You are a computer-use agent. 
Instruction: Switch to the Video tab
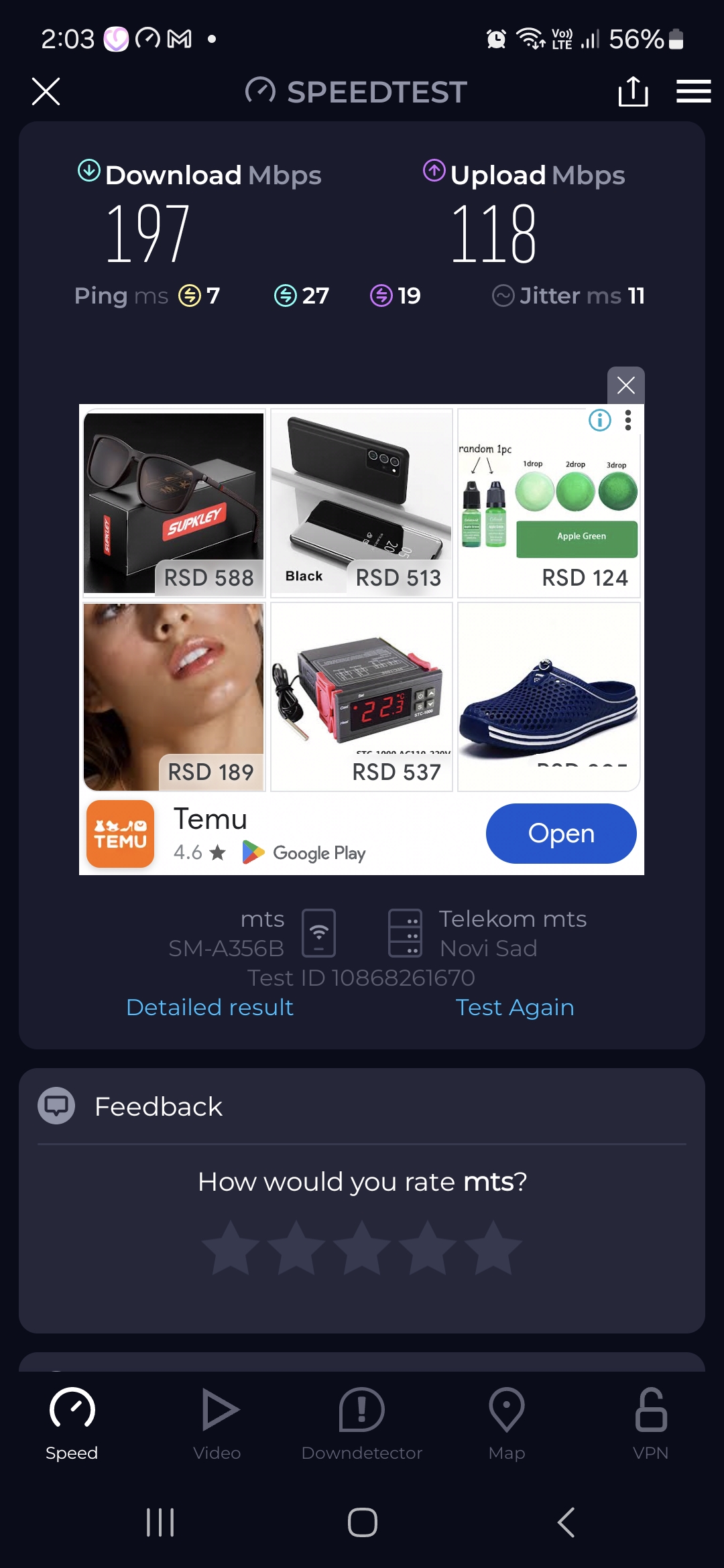click(217, 1423)
